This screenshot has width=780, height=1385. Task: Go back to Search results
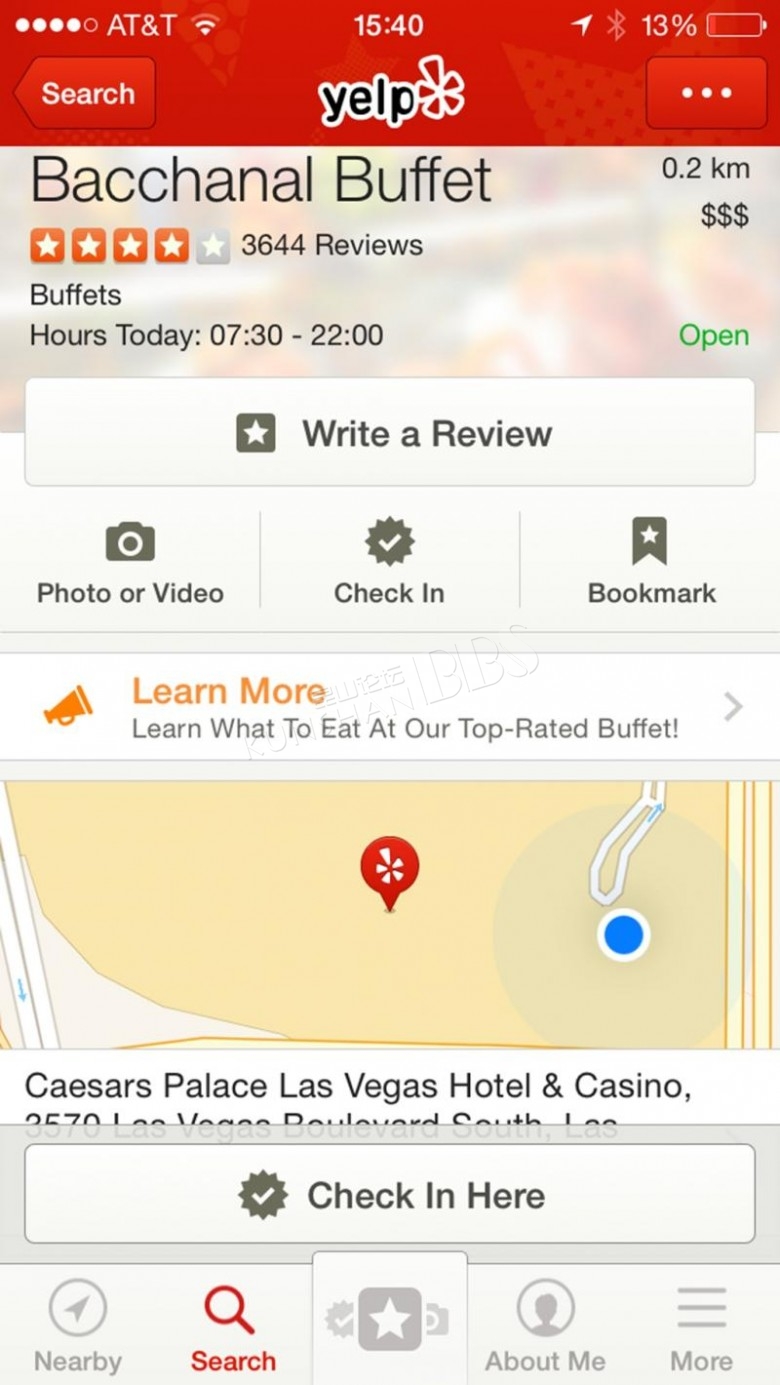click(x=85, y=93)
